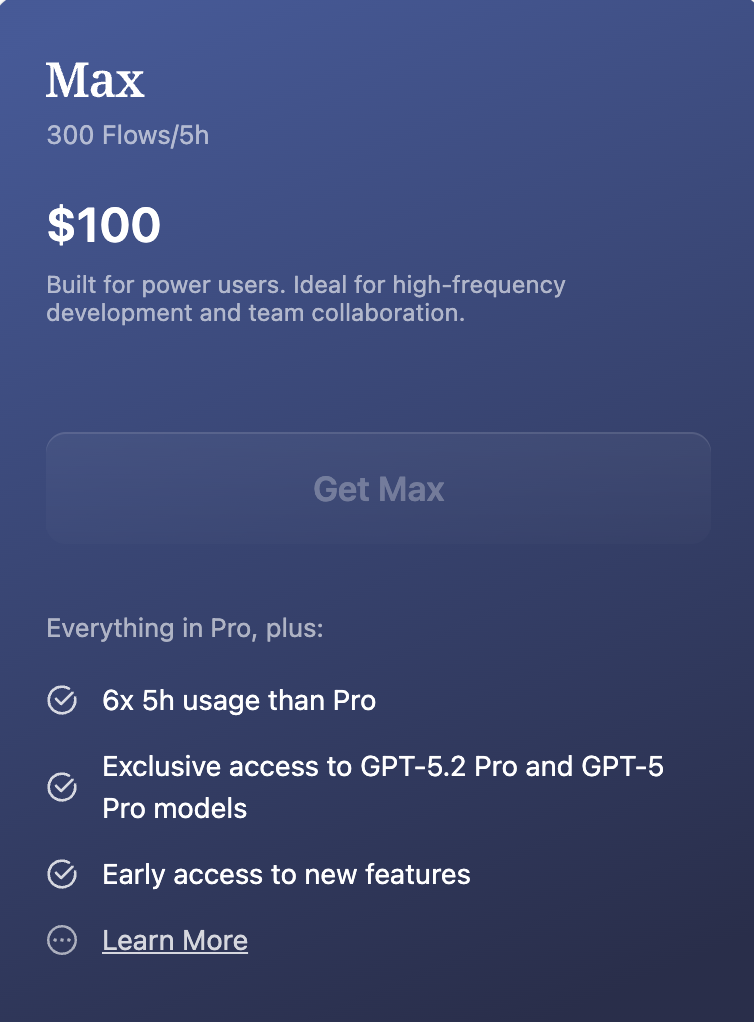Image resolution: width=754 pixels, height=1022 pixels.
Task: Tap the Get Max button
Action: [378, 489]
